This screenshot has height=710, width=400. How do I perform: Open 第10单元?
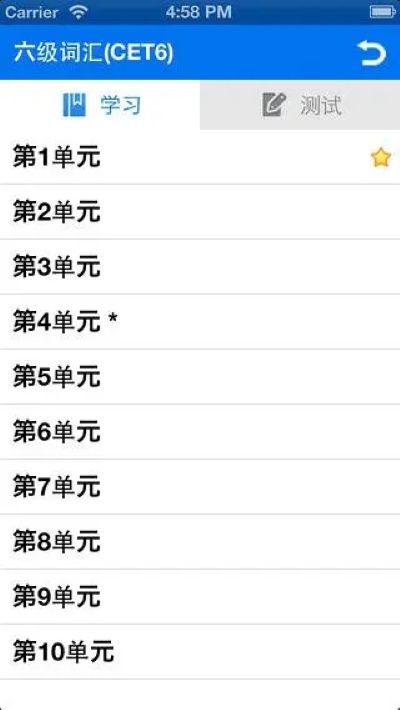point(200,652)
